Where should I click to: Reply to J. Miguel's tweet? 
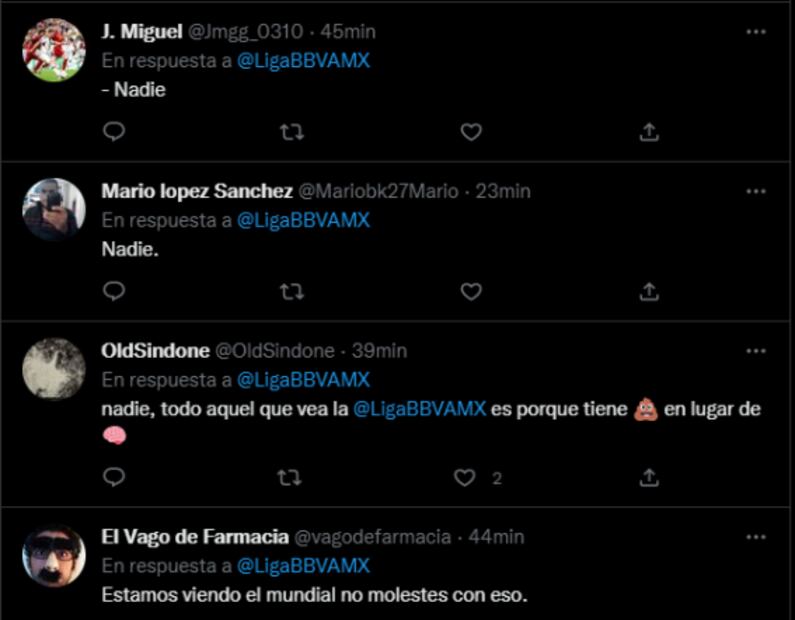(114, 132)
